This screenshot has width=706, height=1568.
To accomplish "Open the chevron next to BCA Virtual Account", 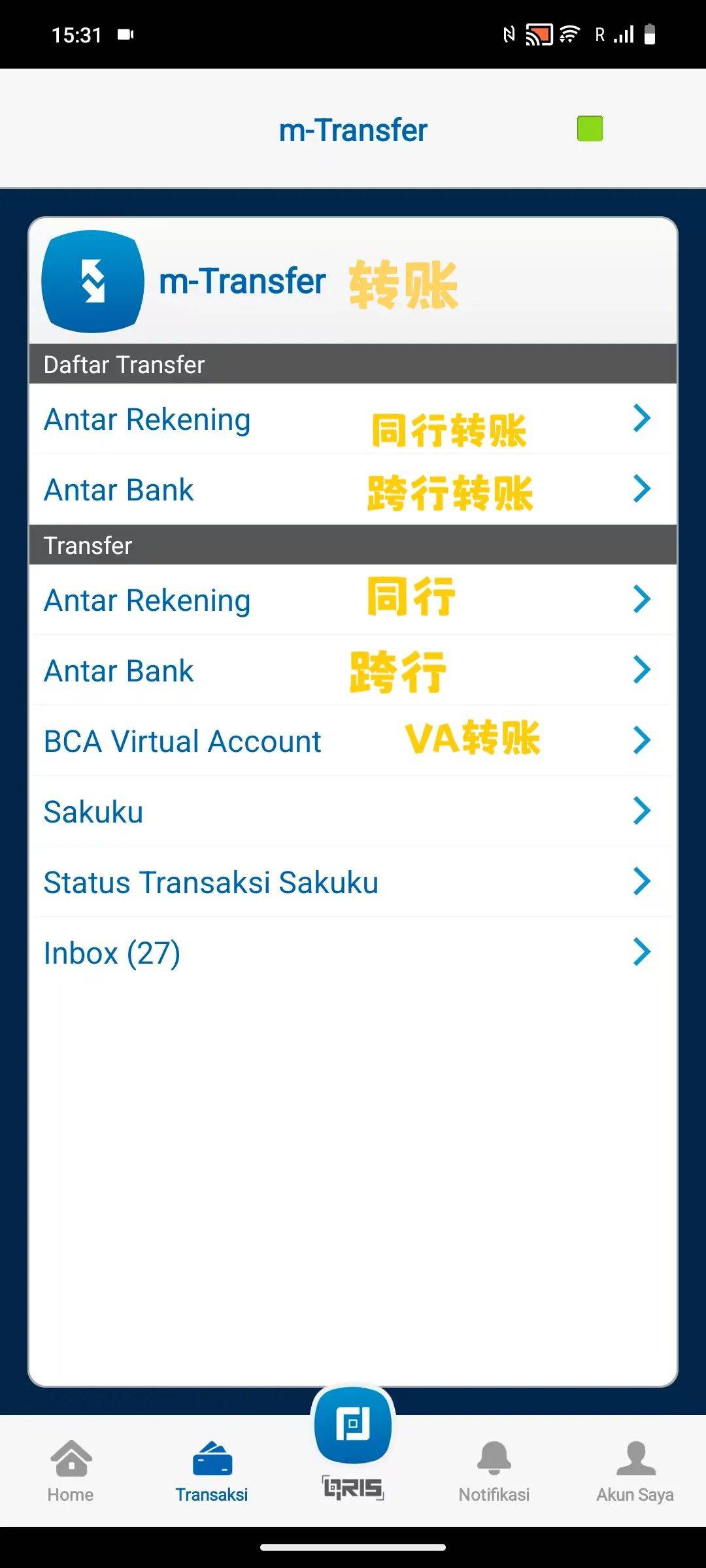I will [x=641, y=740].
